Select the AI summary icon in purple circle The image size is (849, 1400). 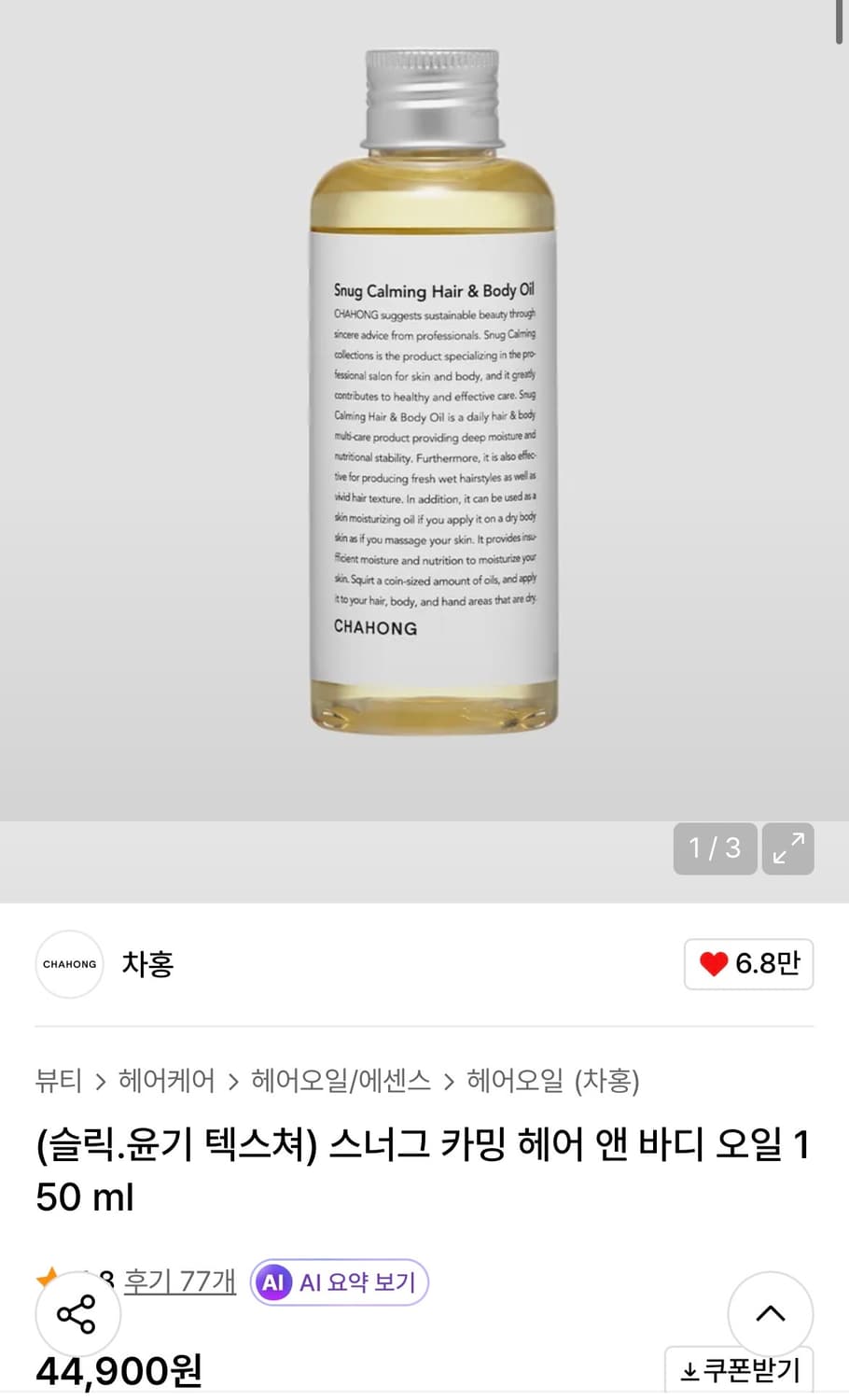pos(272,1282)
